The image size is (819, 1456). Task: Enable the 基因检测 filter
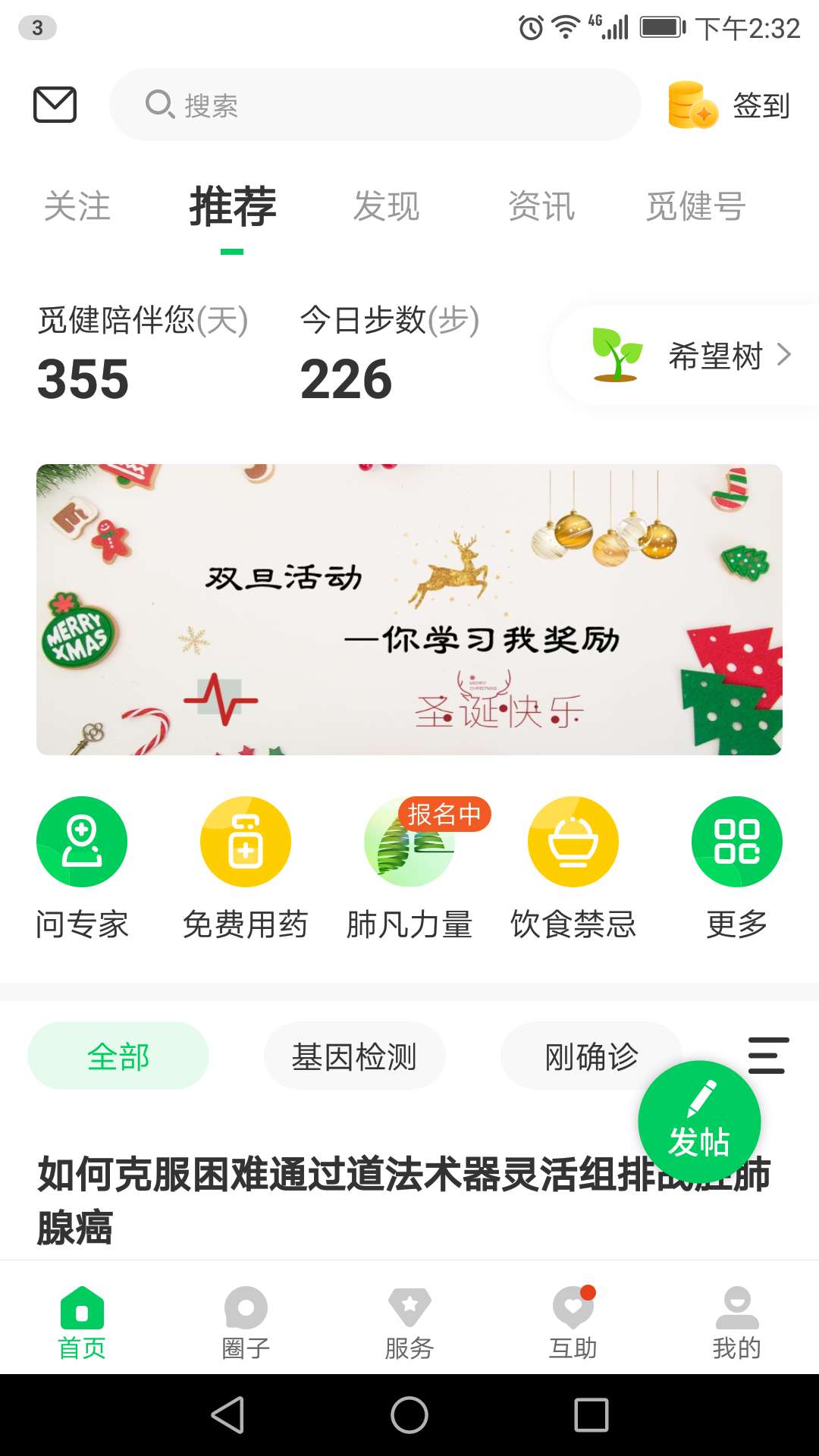[x=355, y=1055]
